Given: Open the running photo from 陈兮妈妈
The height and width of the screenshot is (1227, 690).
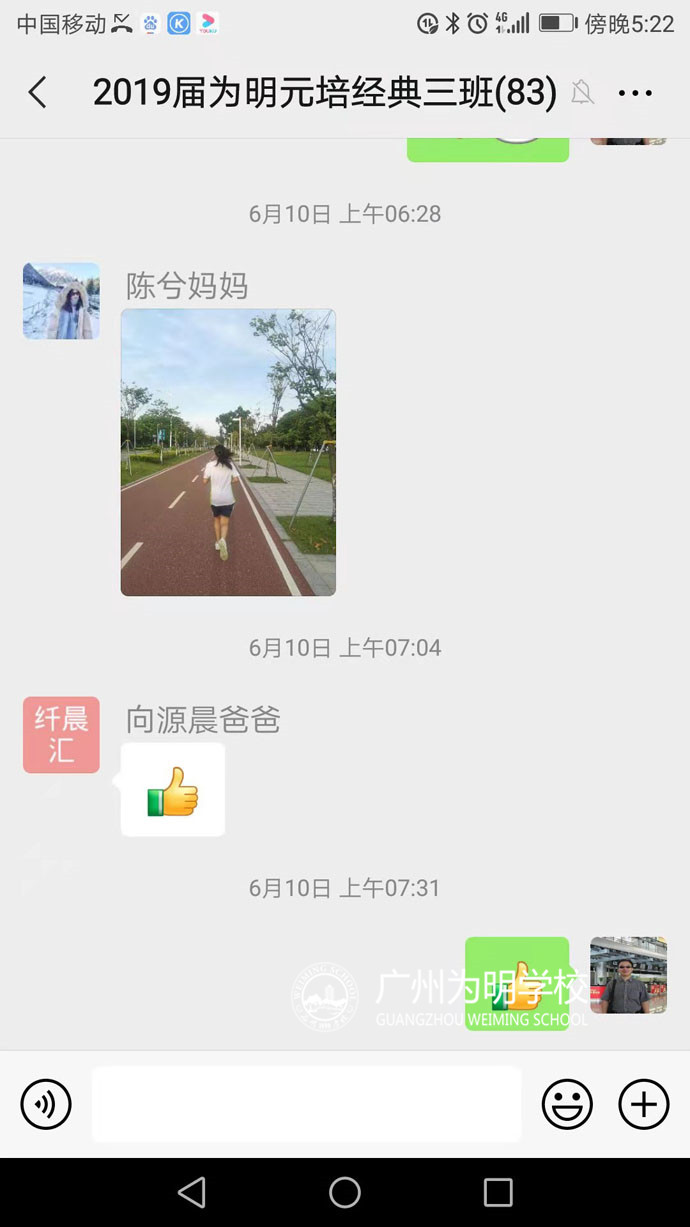Looking at the screenshot, I should (x=228, y=452).
